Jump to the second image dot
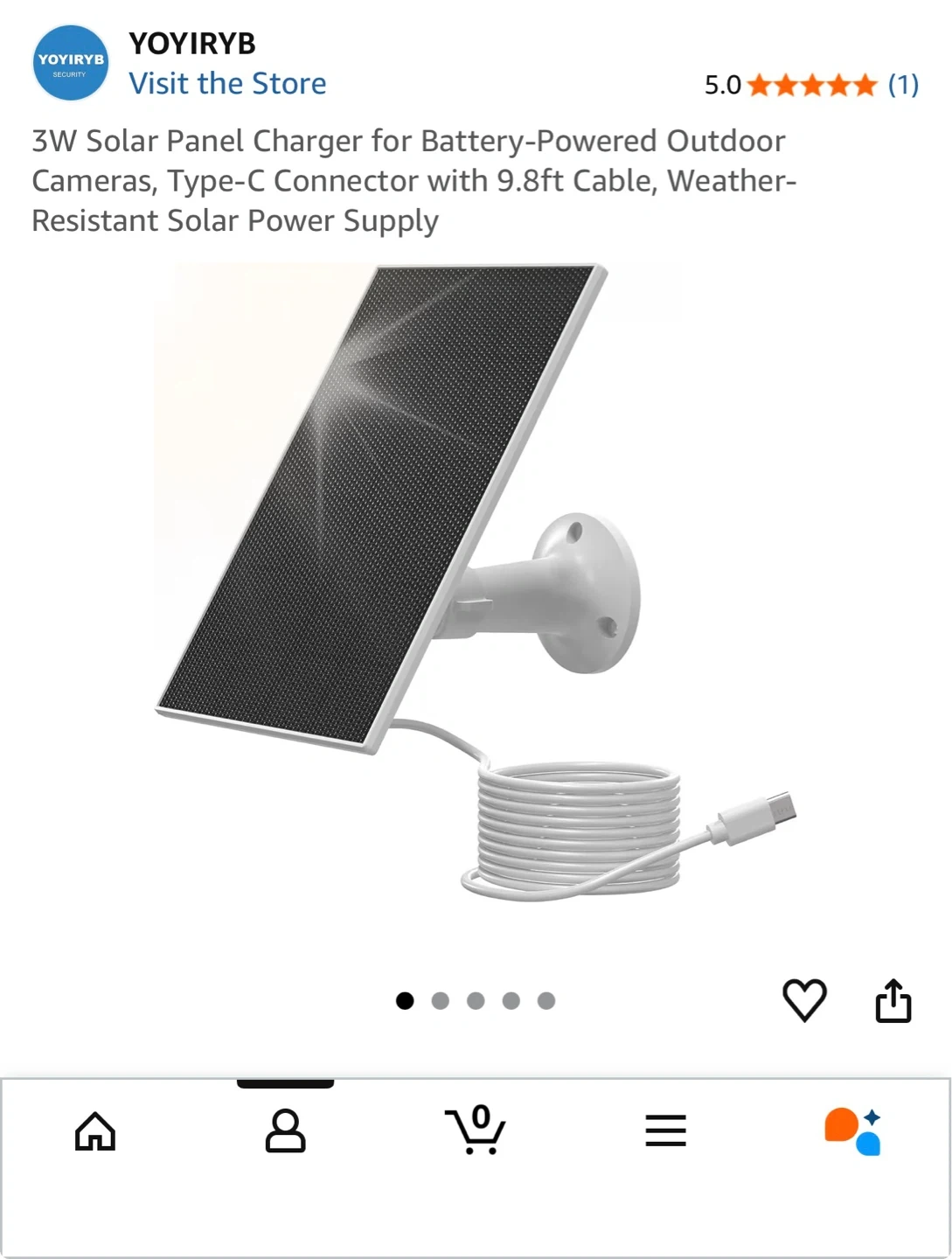 point(441,1000)
